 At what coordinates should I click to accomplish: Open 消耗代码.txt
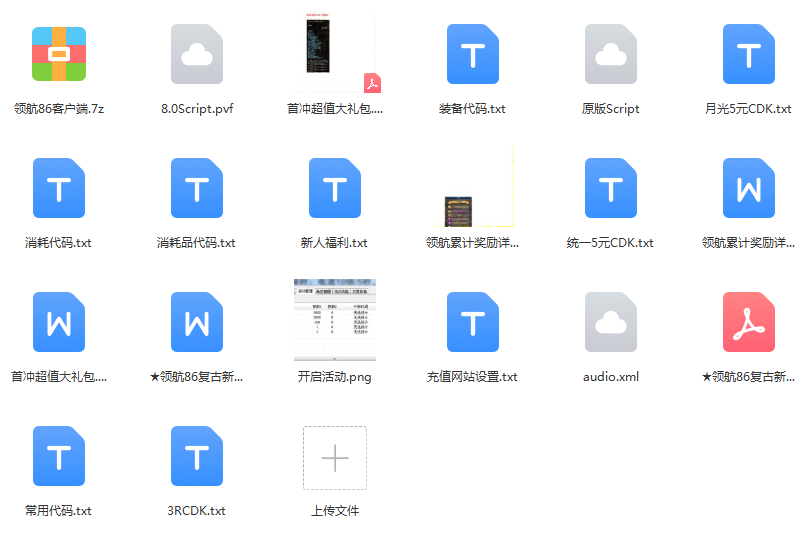click(x=58, y=188)
